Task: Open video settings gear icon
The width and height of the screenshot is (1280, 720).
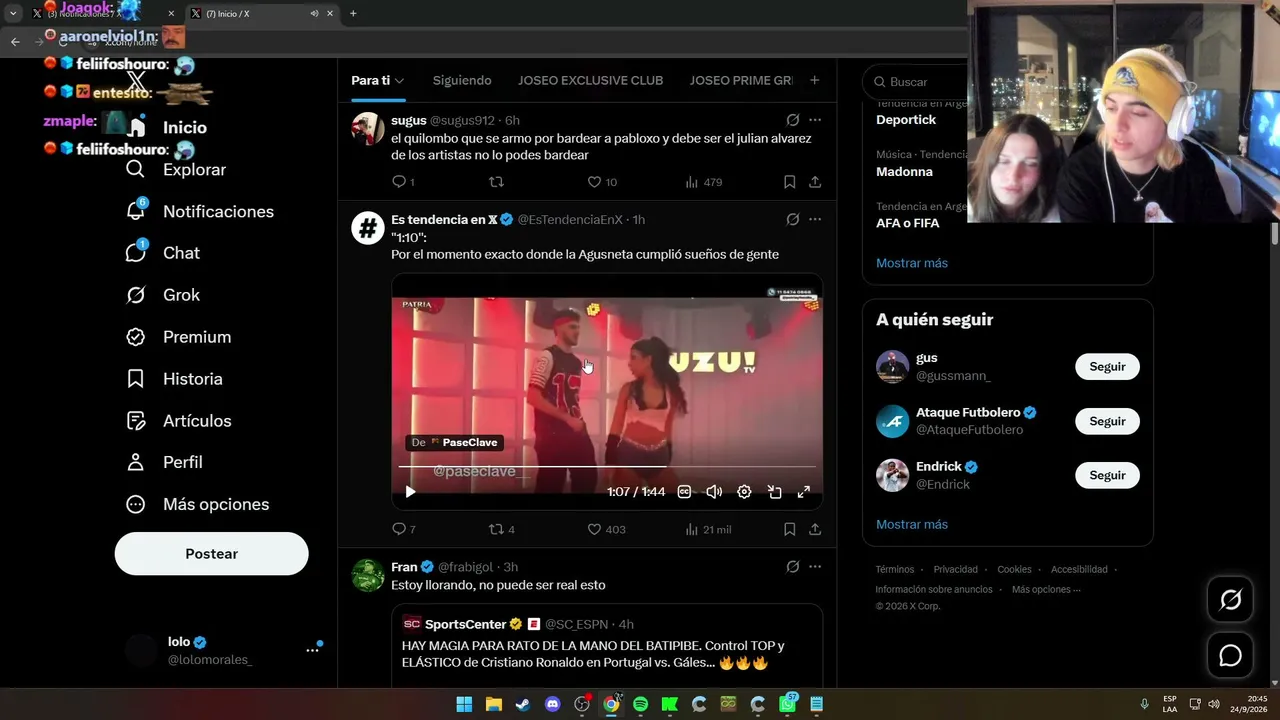Action: 744,491
